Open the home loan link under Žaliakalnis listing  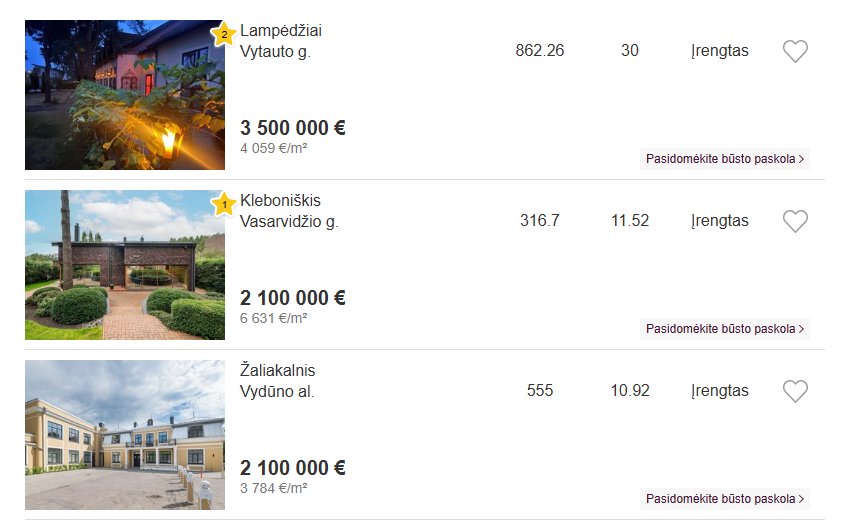click(x=725, y=498)
